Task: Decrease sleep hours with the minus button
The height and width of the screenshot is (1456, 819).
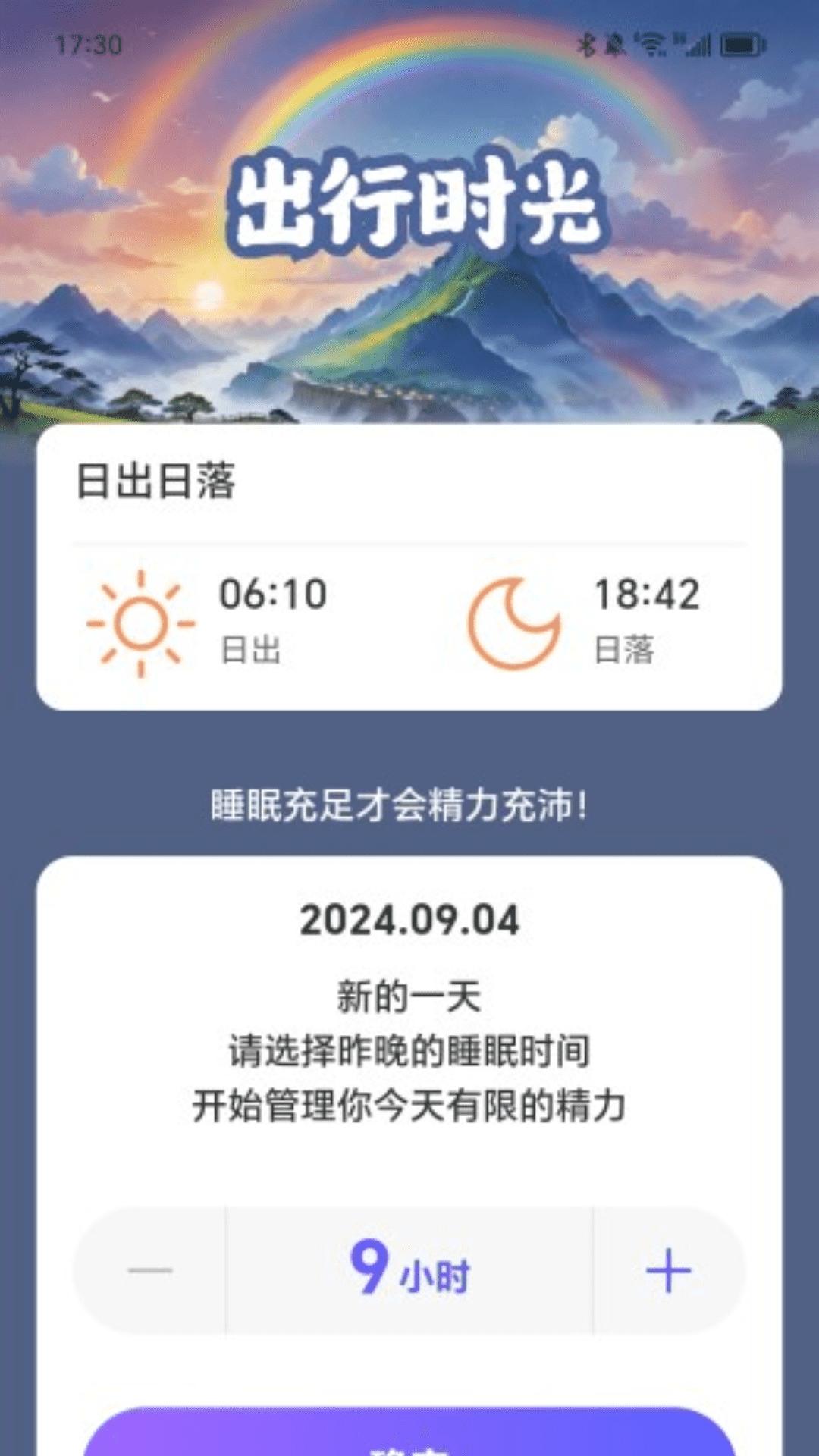Action: coord(150,1270)
